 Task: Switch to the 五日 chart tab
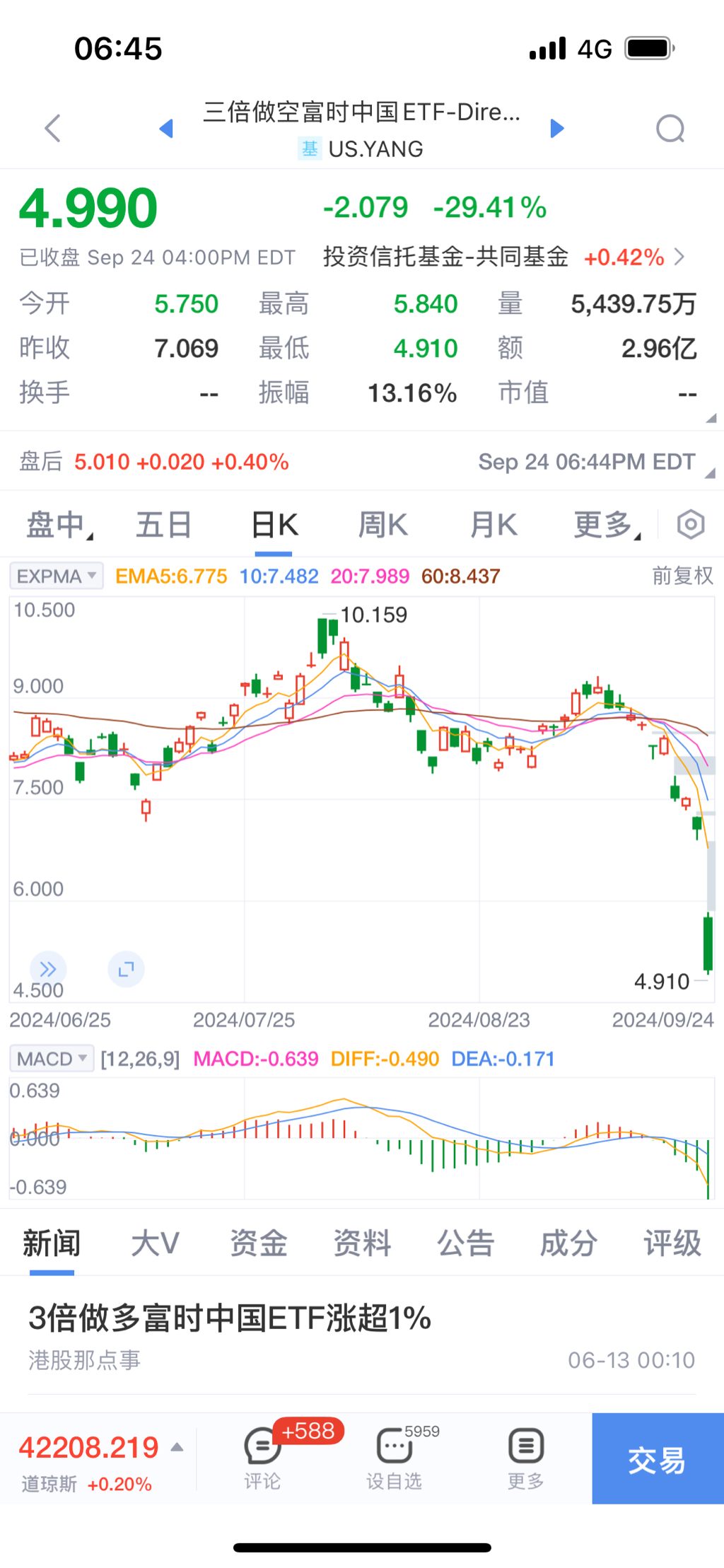coord(163,525)
